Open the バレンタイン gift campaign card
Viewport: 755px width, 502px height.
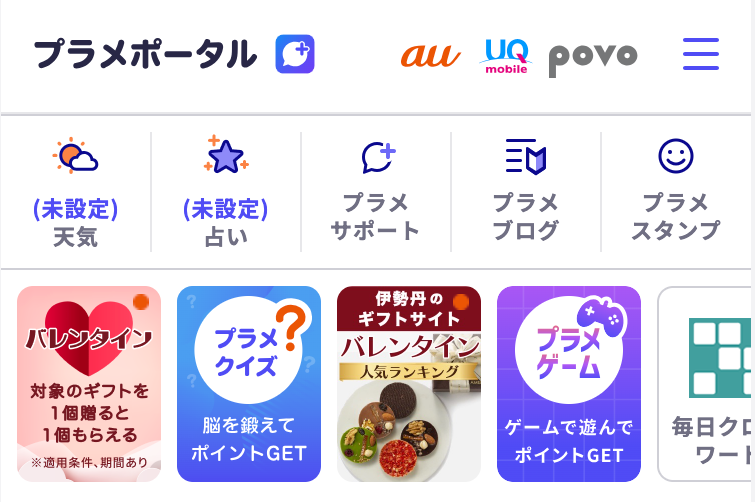point(89,384)
